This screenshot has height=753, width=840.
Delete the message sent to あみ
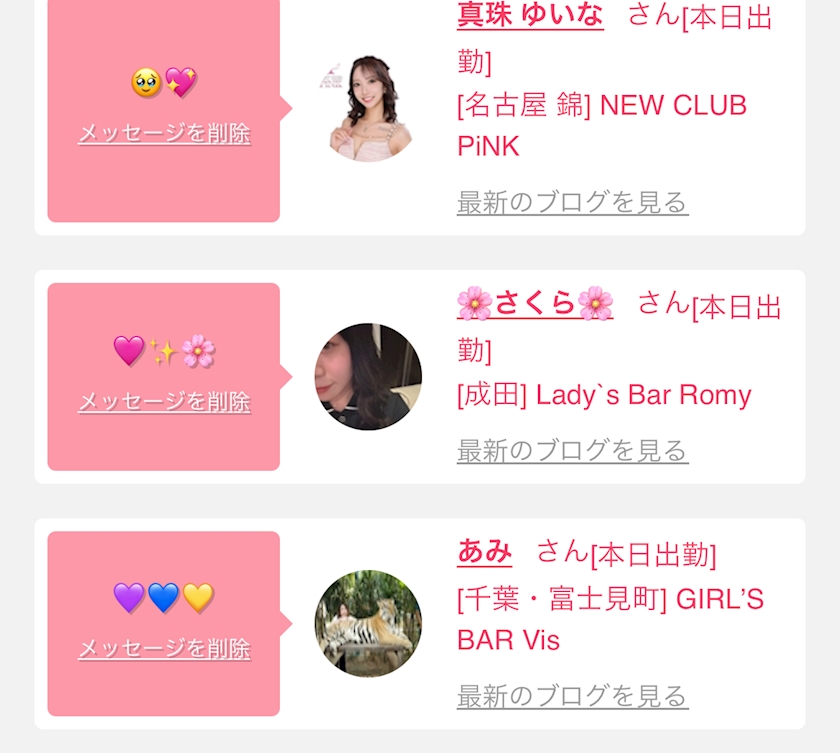[x=164, y=649]
